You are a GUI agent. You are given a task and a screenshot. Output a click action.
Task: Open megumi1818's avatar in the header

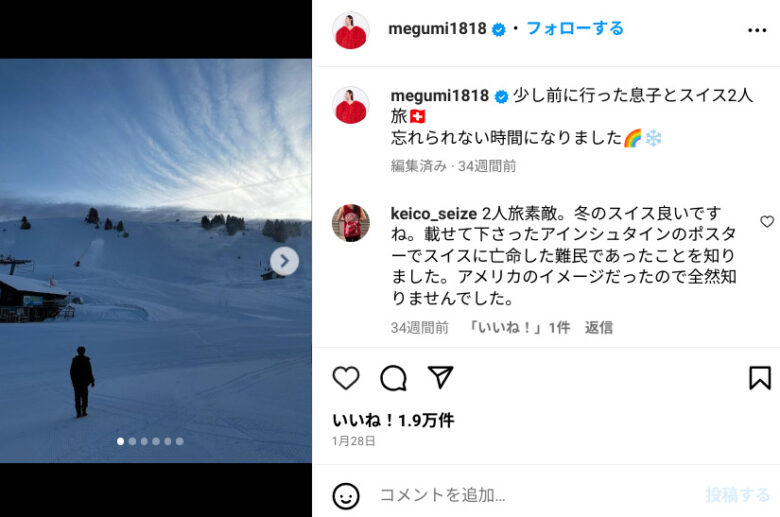(351, 31)
